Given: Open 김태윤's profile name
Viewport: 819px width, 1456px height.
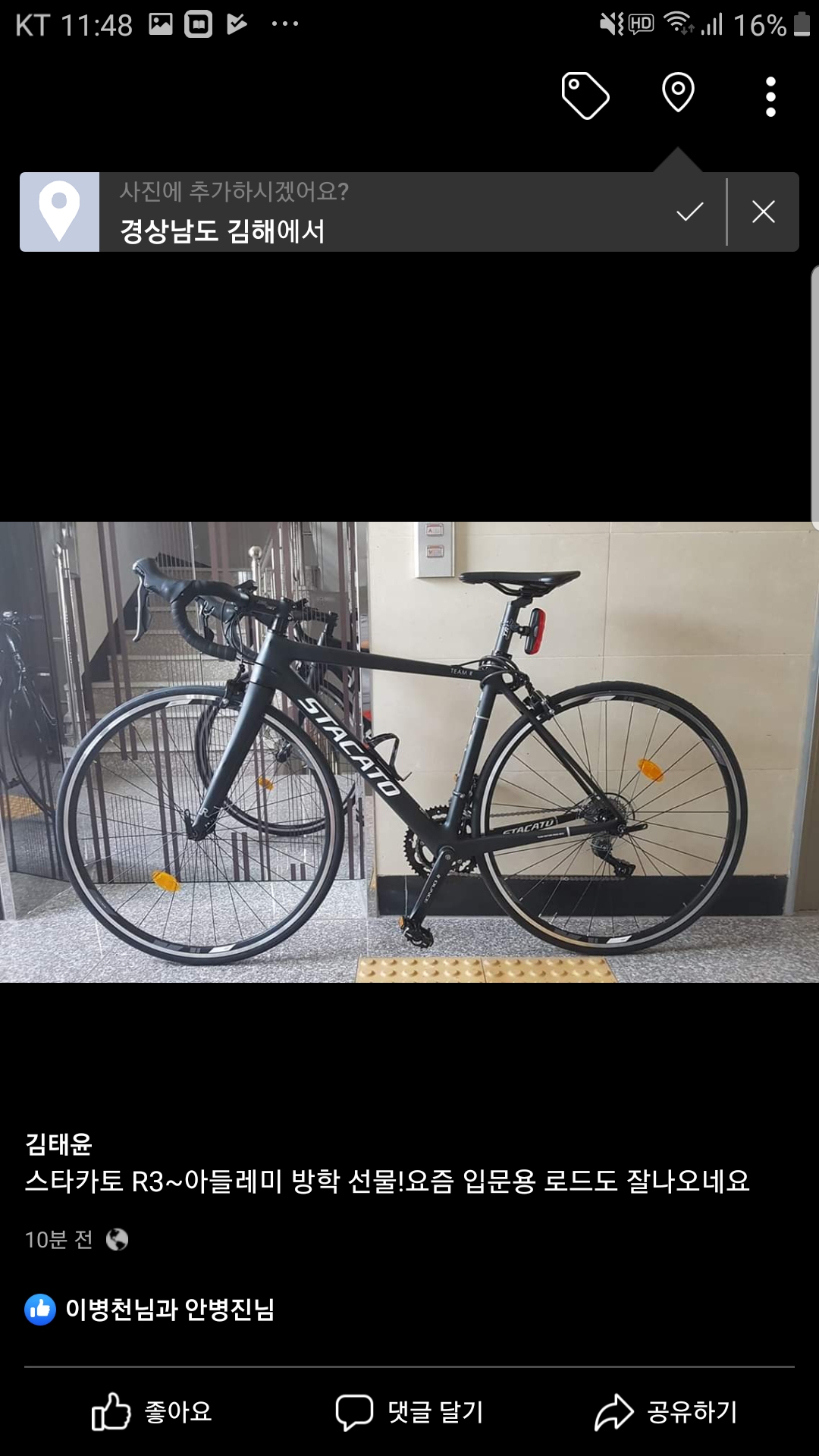Looking at the screenshot, I should [59, 1144].
